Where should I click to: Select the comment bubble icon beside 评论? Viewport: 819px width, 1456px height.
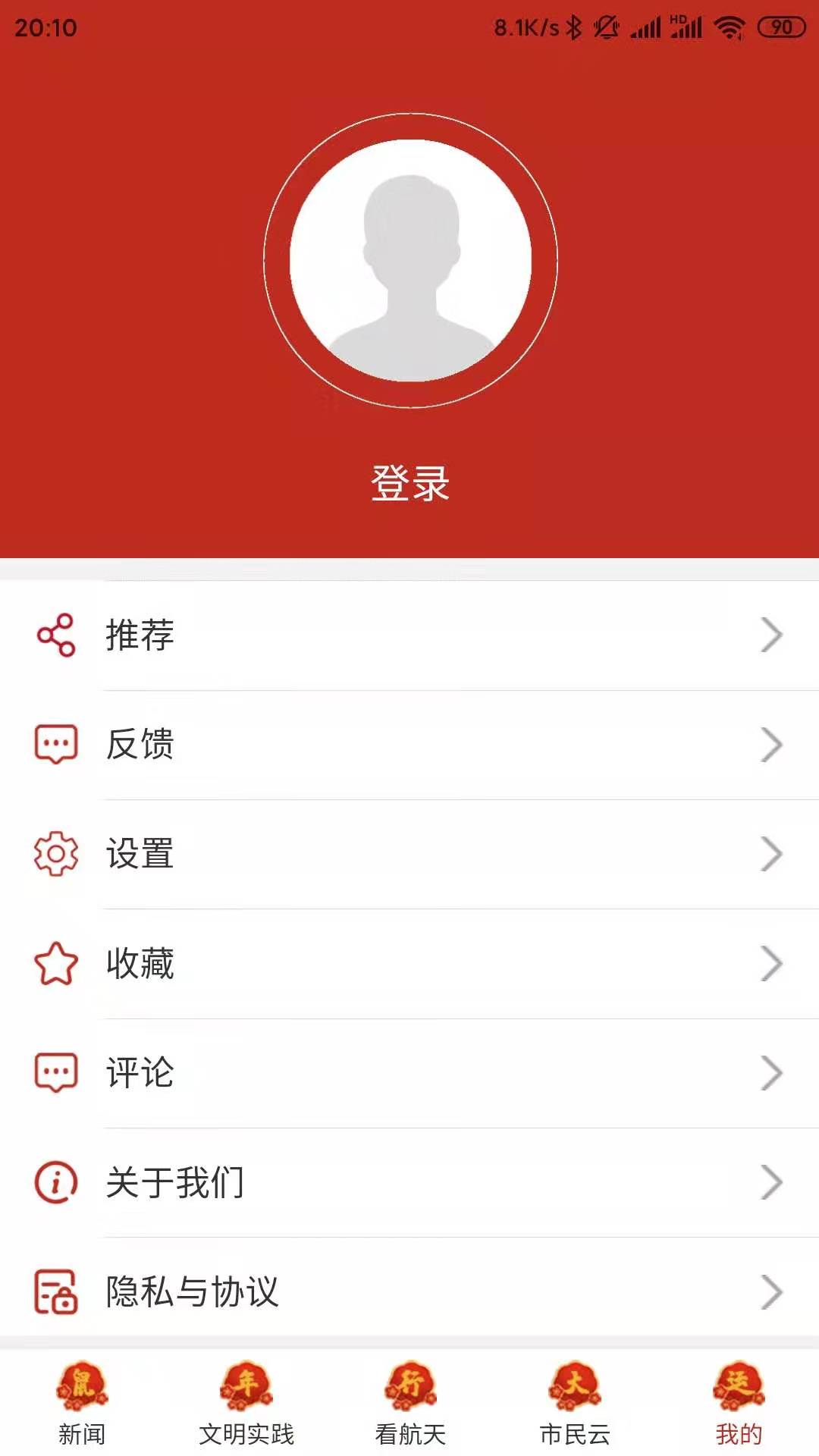point(55,1073)
